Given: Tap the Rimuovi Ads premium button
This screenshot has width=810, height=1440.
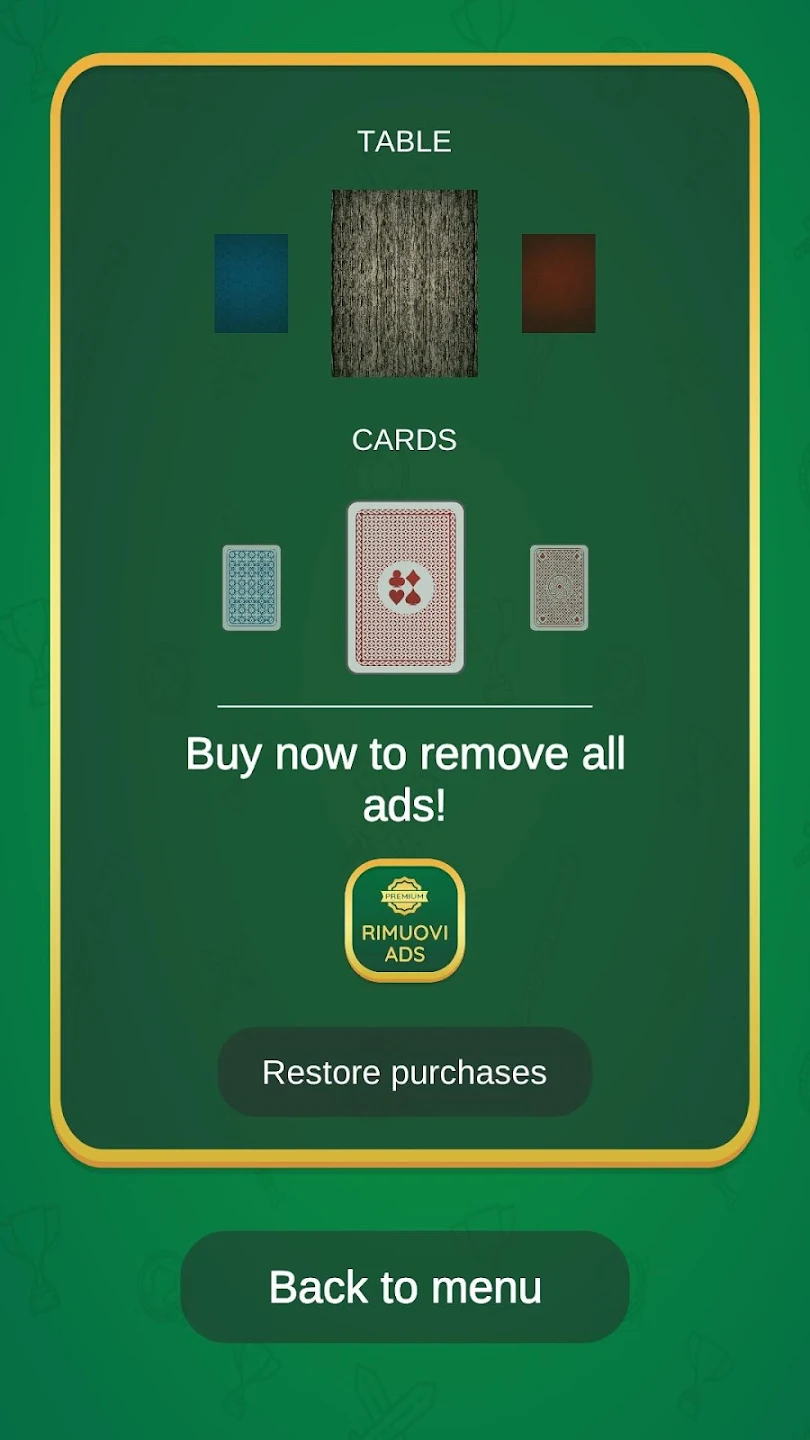Looking at the screenshot, I should (x=405, y=920).
